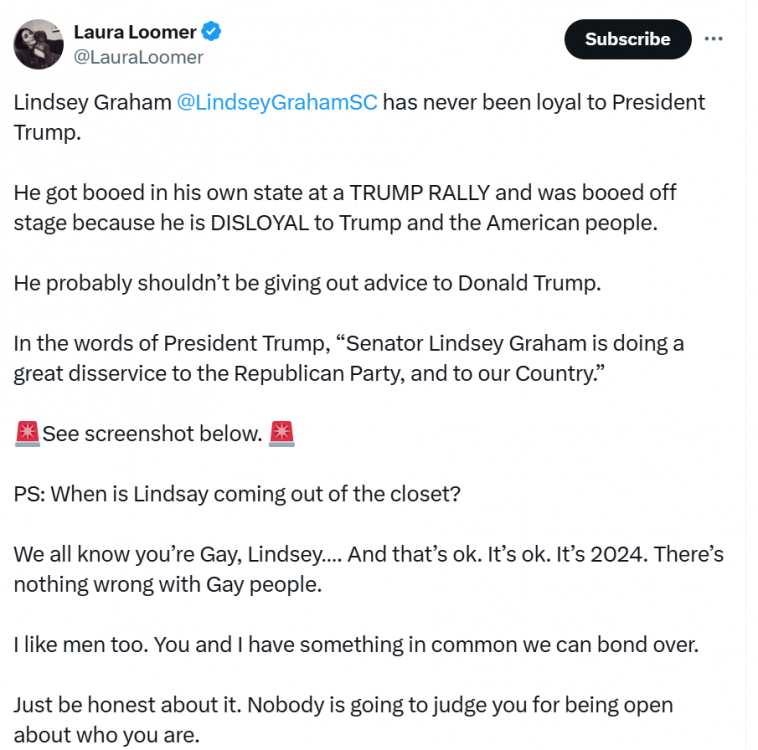Open Laura Loomer's profile picture
758x750 pixels.
tap(39, 44)
